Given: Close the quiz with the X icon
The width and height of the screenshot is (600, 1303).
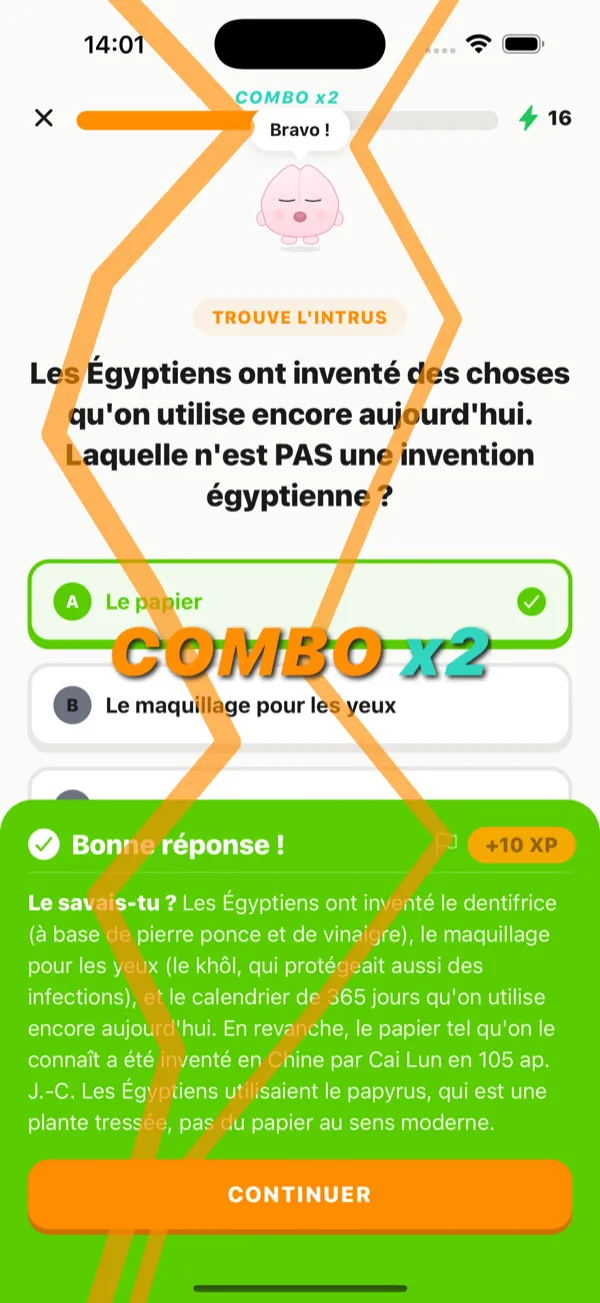Looking at the screenshot, I should (44, 118).
